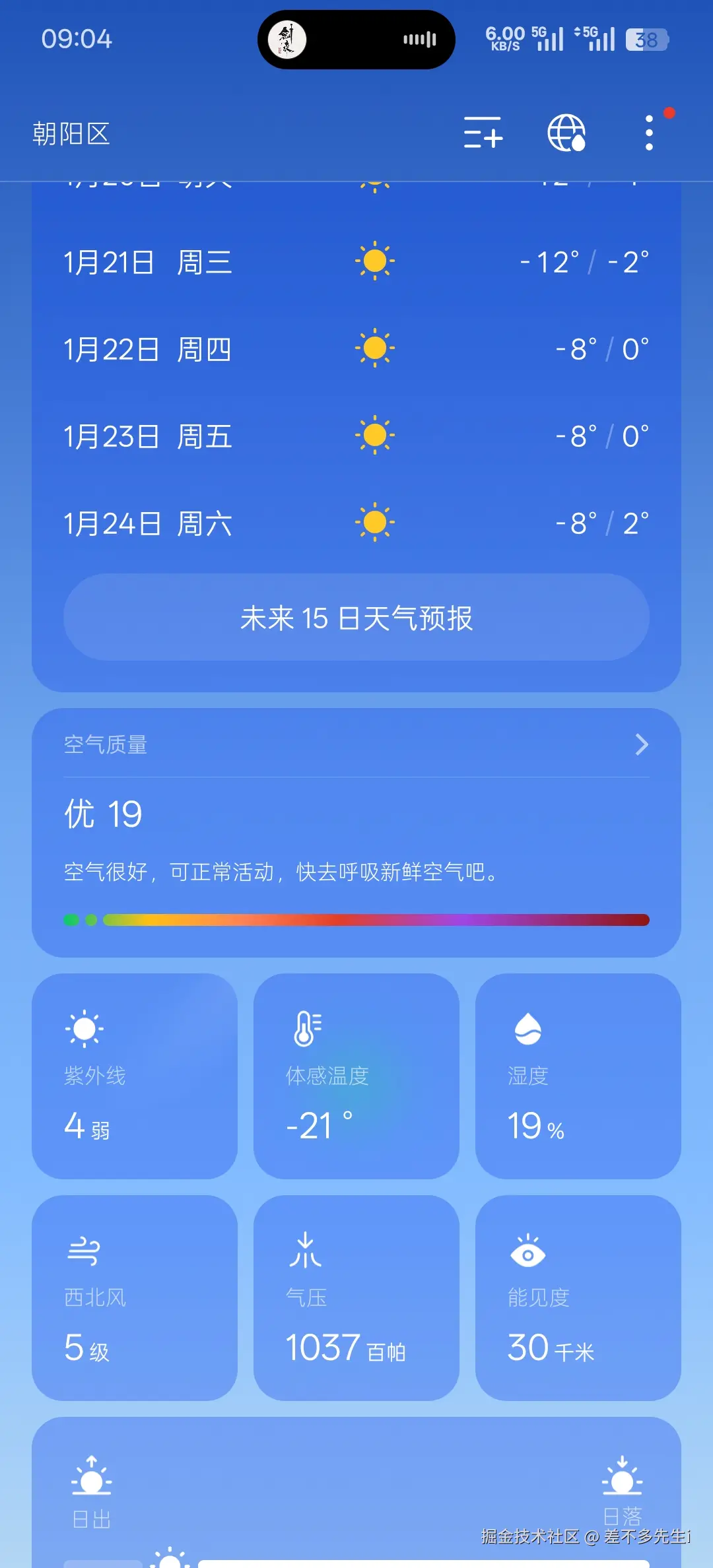Select the feels-like temperature (体感温度) thermometer icon
This screenshot has width=713, height=1568.
pos(306,1027)
